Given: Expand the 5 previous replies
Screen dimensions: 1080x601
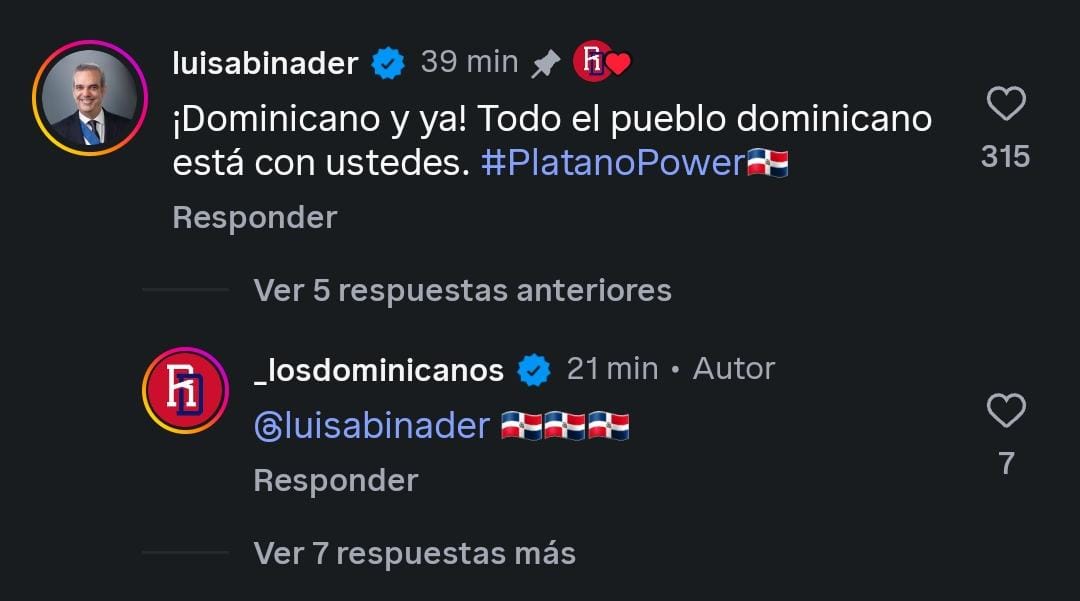Looking at the screenshot, I should point(462,290).
